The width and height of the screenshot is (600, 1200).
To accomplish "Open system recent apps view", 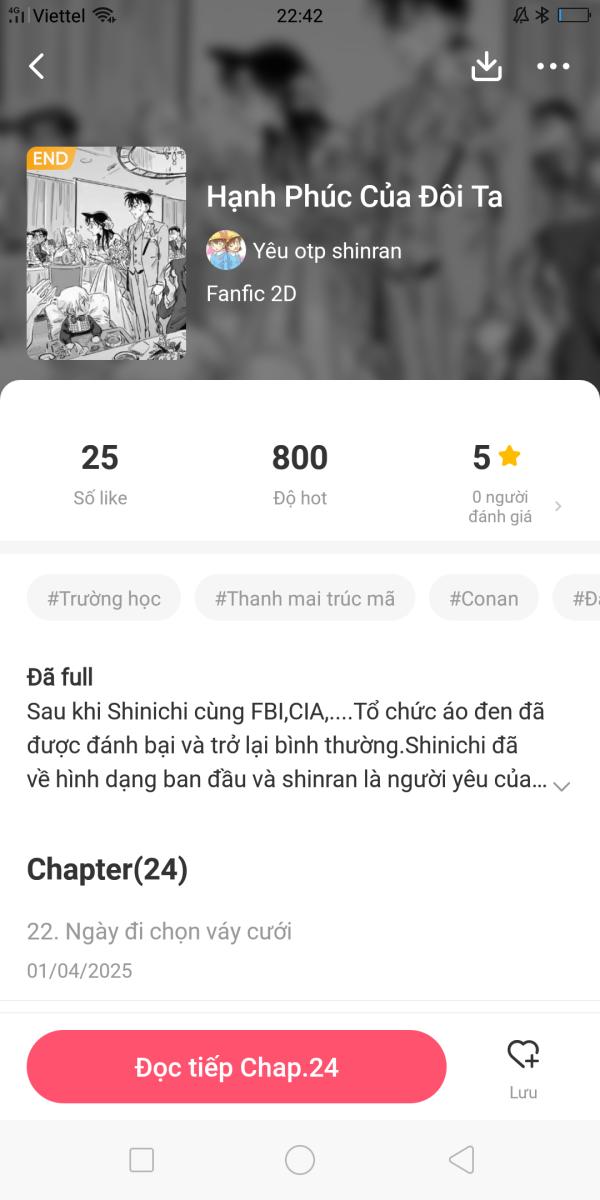I will 142,1160.
